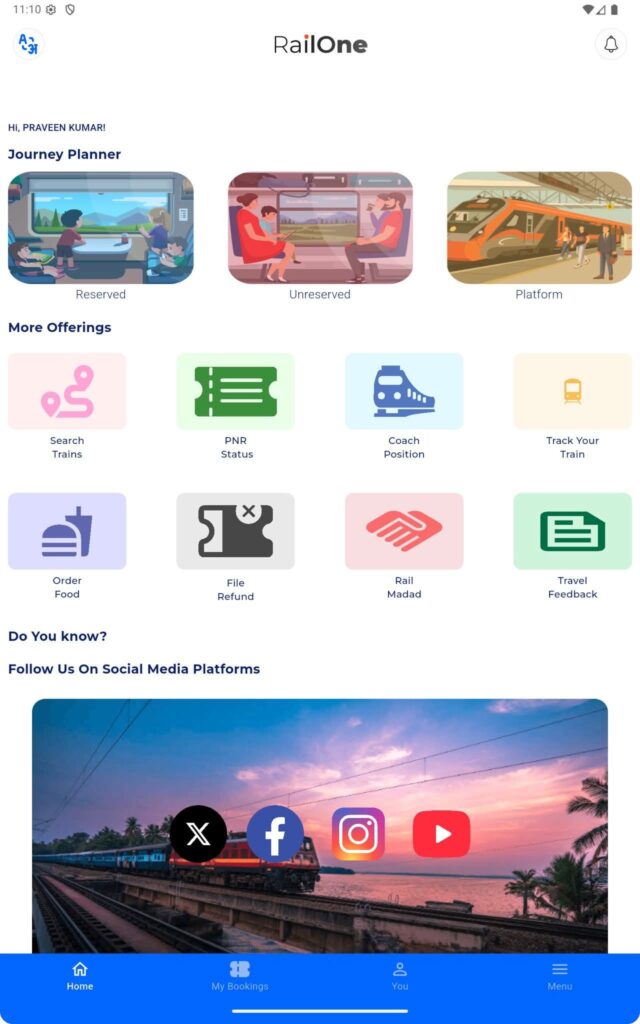Open the Menu tab

[560, 976]
